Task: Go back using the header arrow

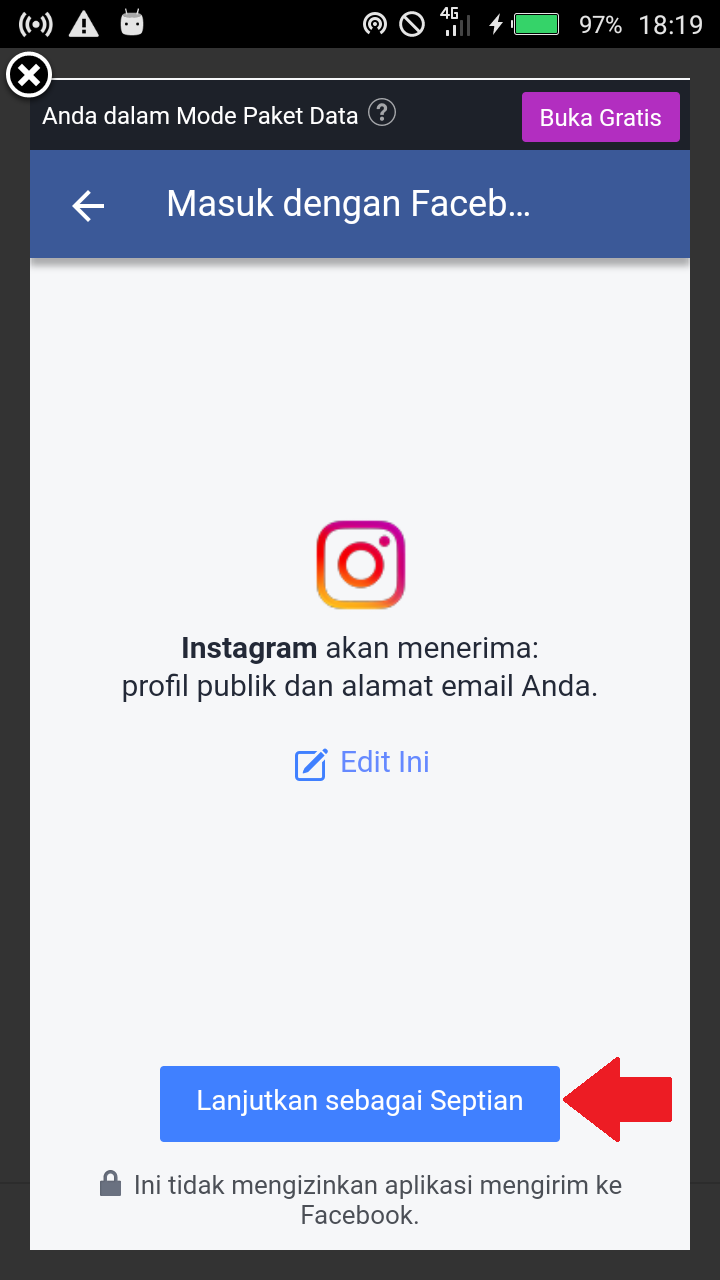Action: point(88,205)
